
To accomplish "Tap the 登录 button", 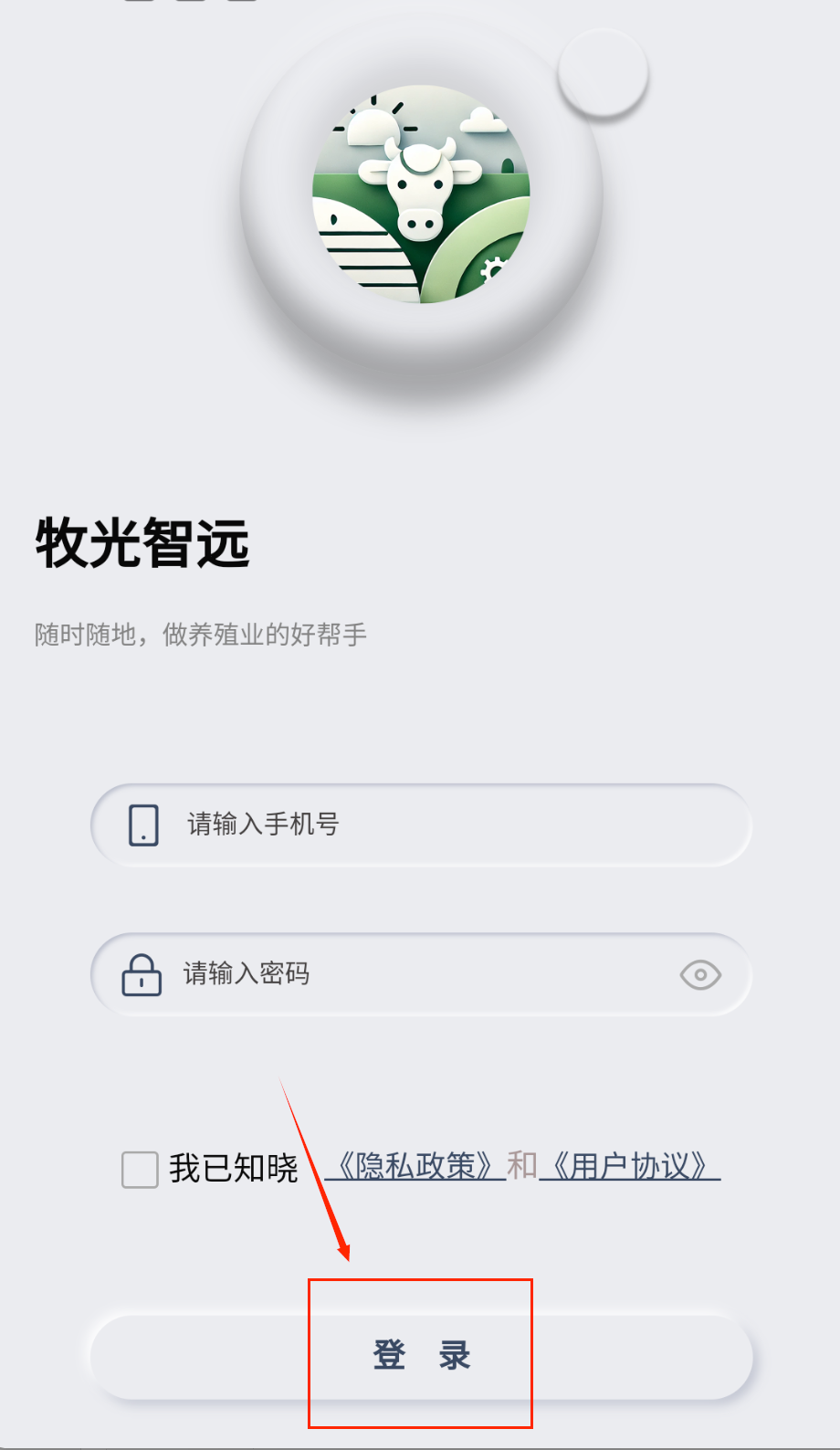I will 421,1356.
